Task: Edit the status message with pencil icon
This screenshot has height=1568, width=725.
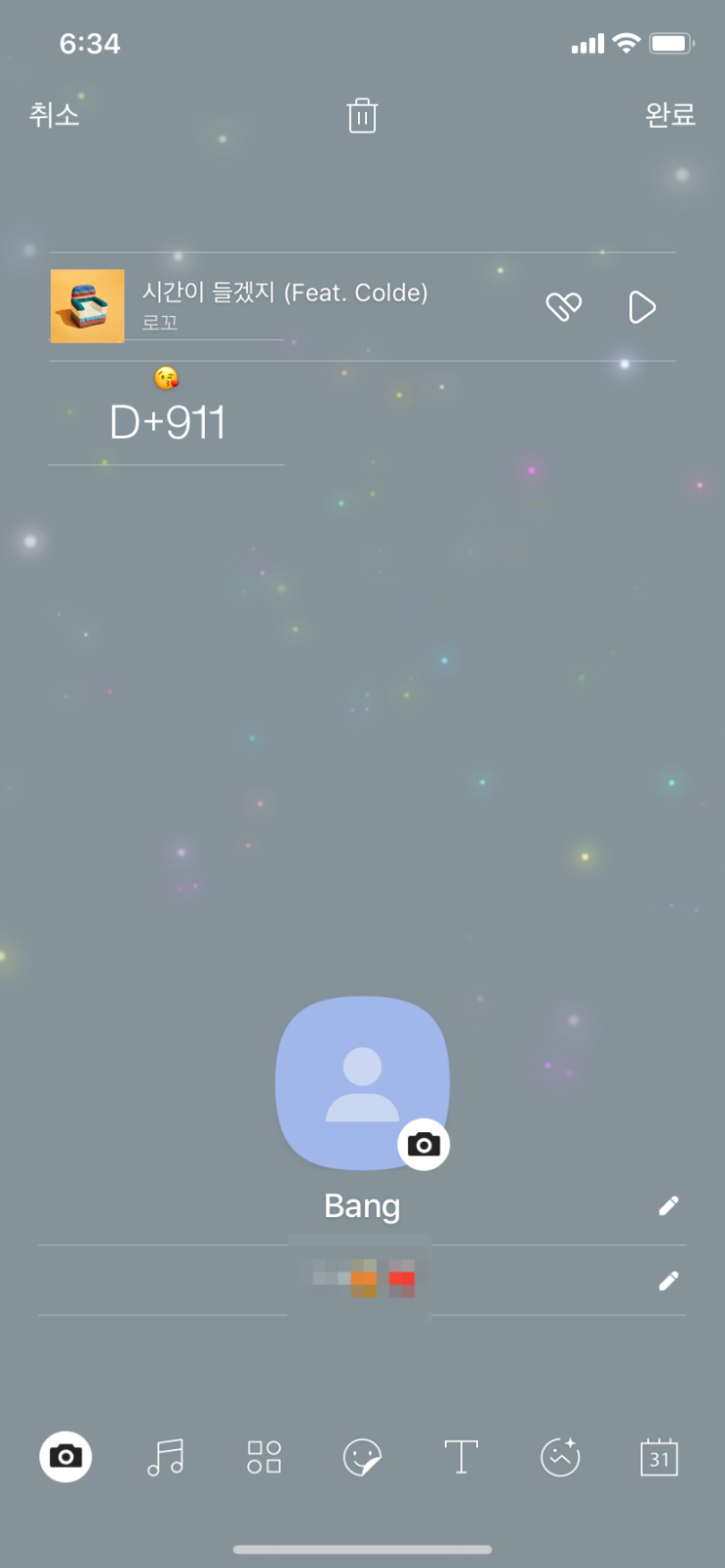Action: (668, 1280)
